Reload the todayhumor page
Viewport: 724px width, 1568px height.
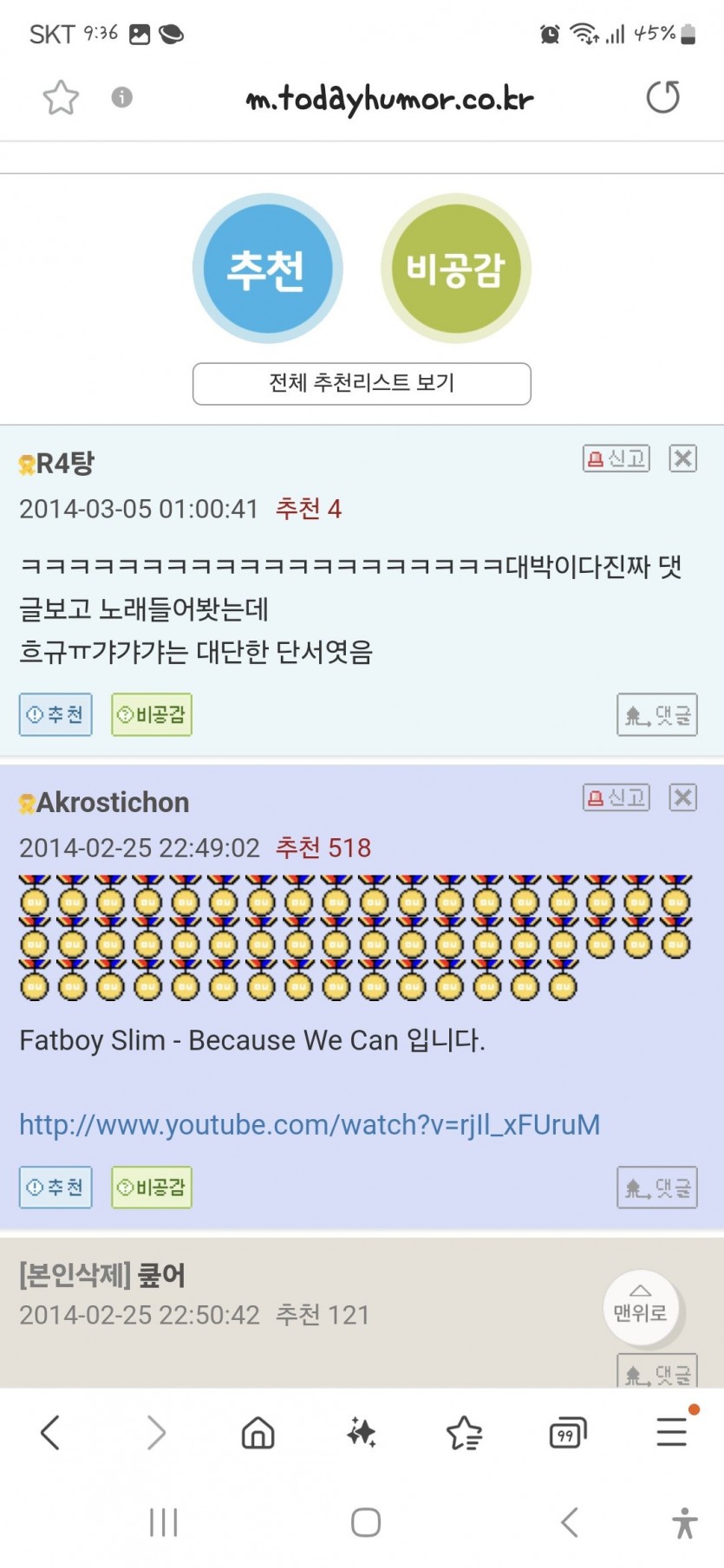662,97
